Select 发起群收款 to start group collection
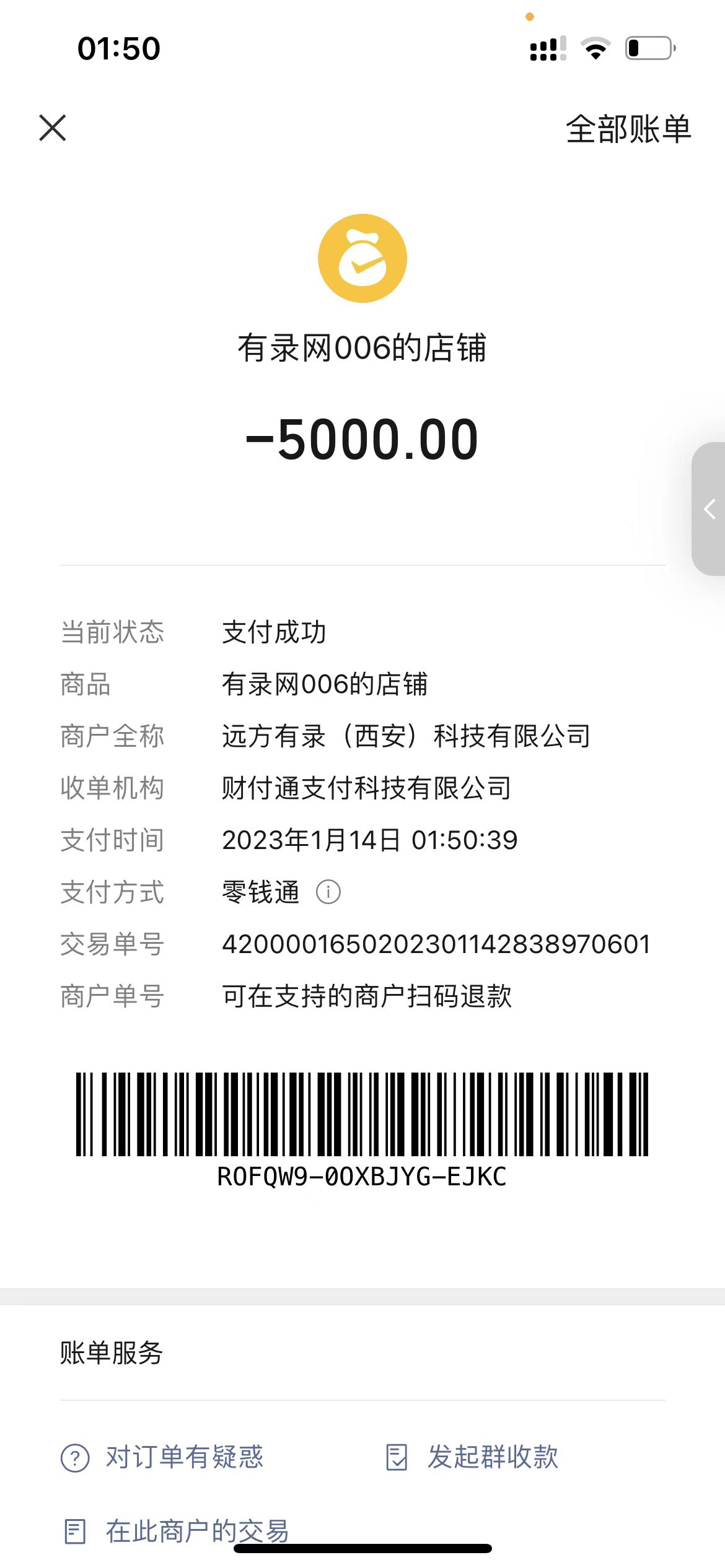The image size is (725, 1568). click(472, 1457)
